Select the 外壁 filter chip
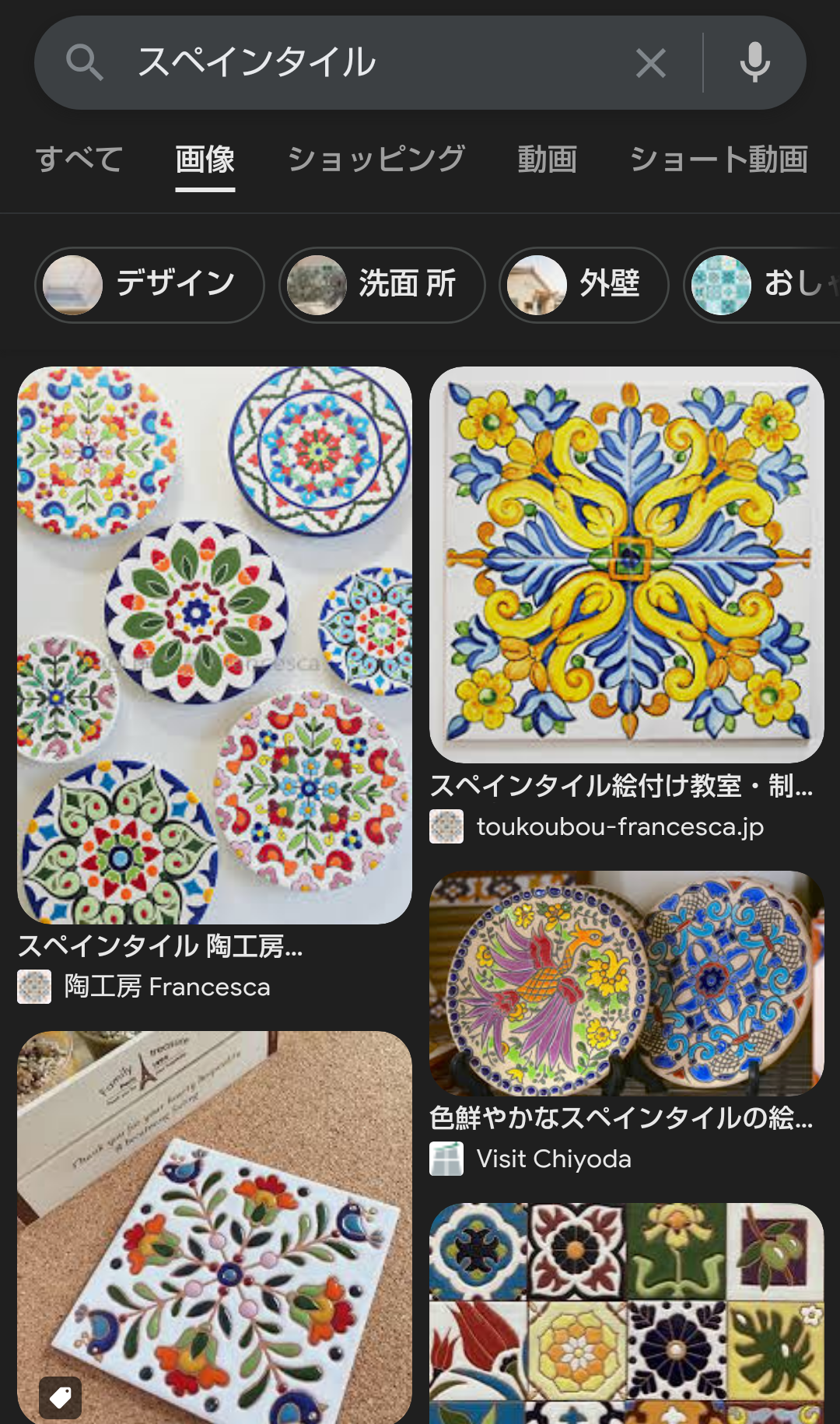The width and height of the screenshot is (840, 1424). point(584,285)
